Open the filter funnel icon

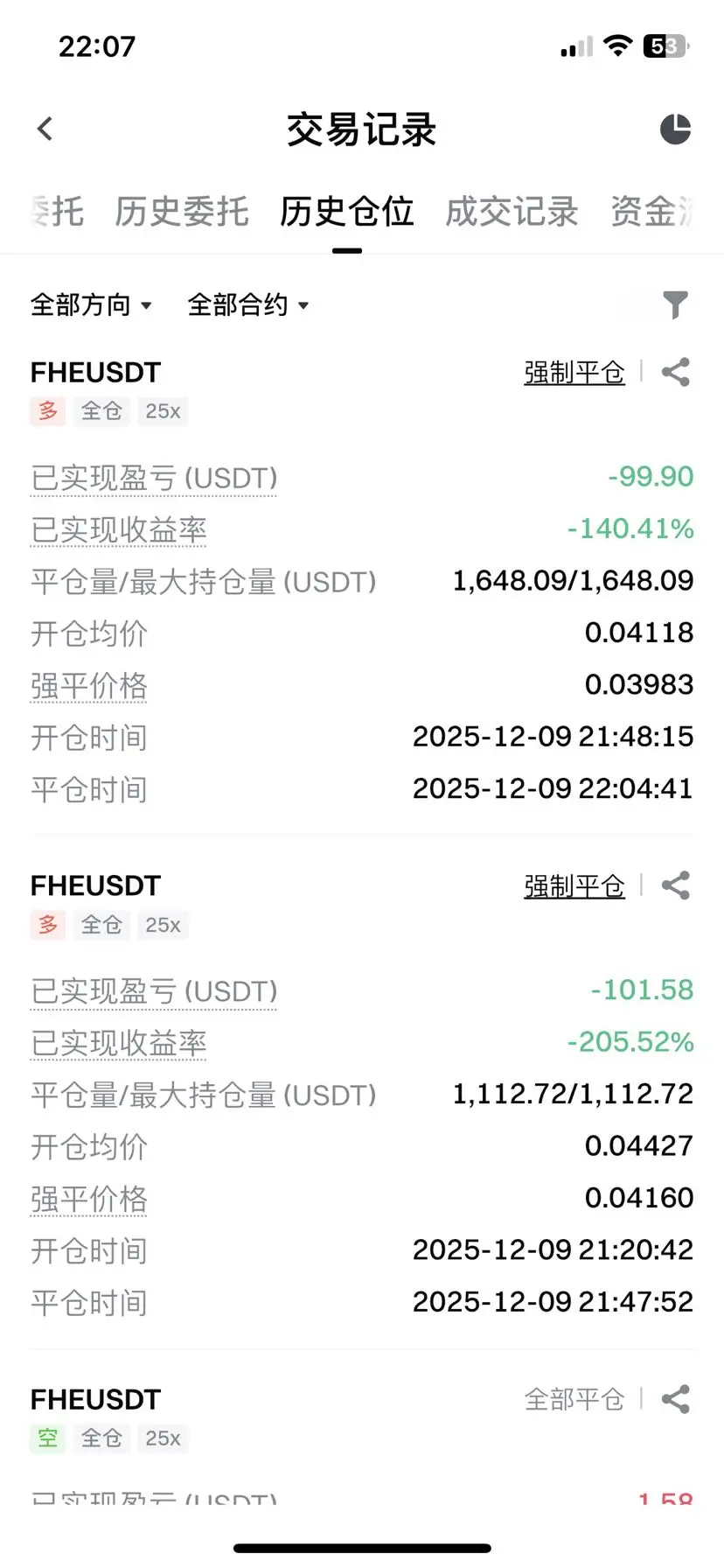675,304
